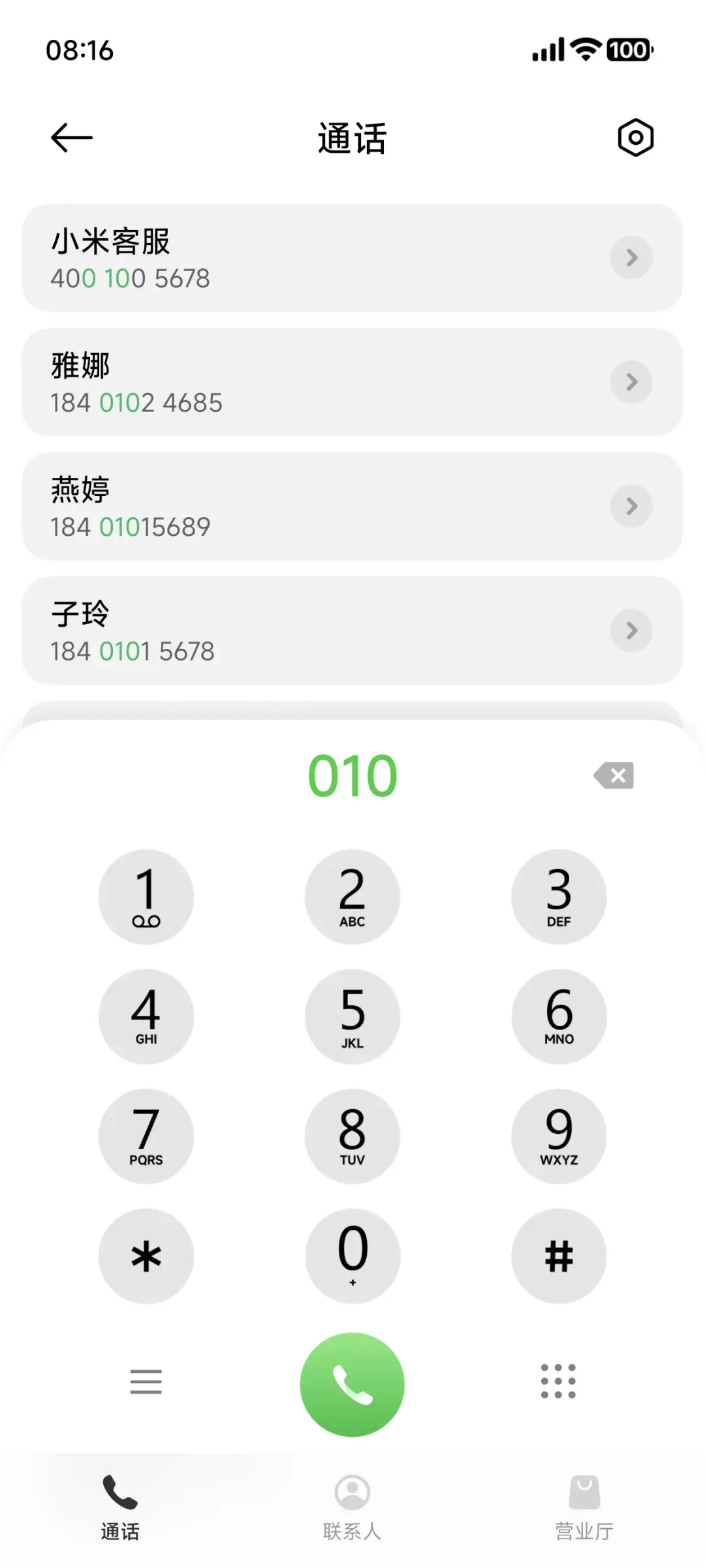
Task: Open 雅娜's call details via the chevron
Action: coord(631,382)
